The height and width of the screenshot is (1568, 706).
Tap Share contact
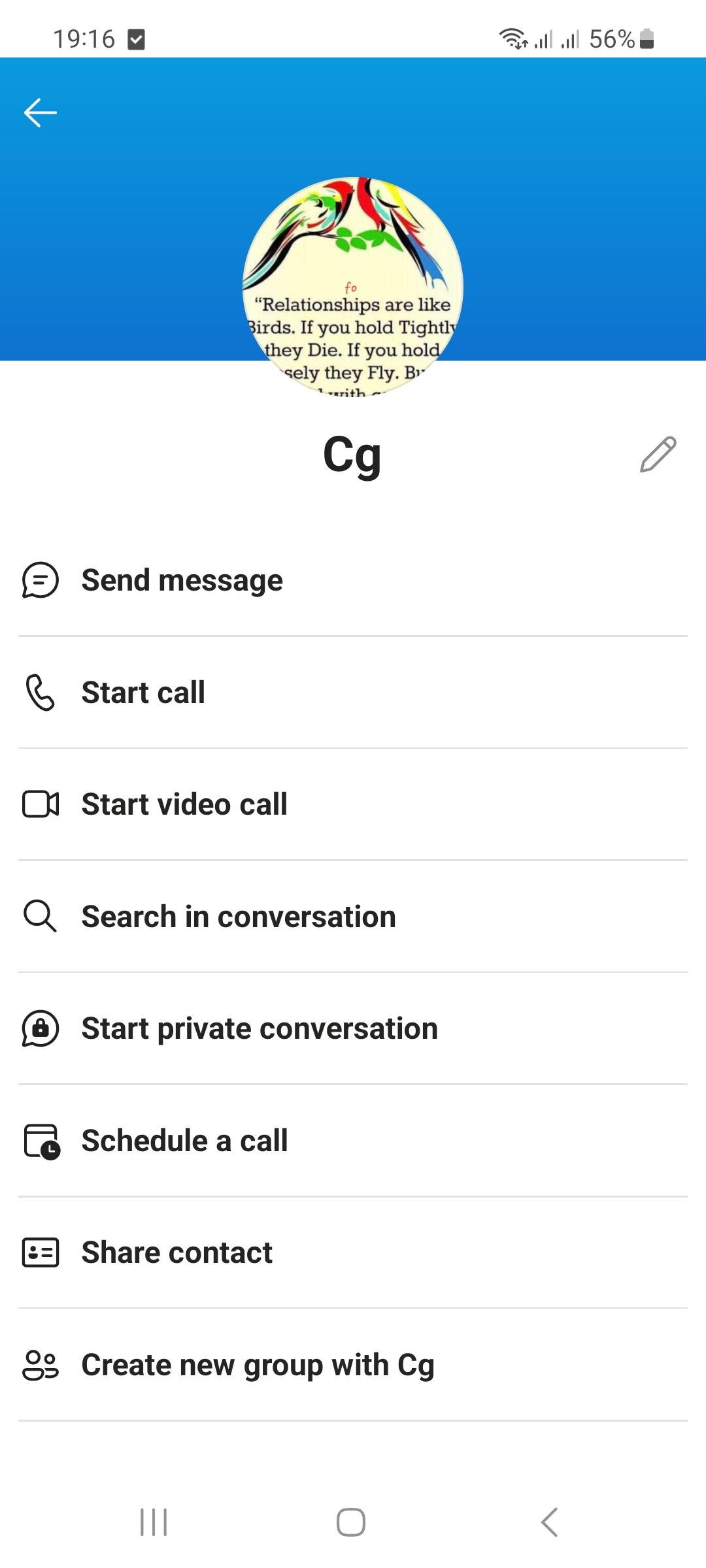coord(353,1252)
